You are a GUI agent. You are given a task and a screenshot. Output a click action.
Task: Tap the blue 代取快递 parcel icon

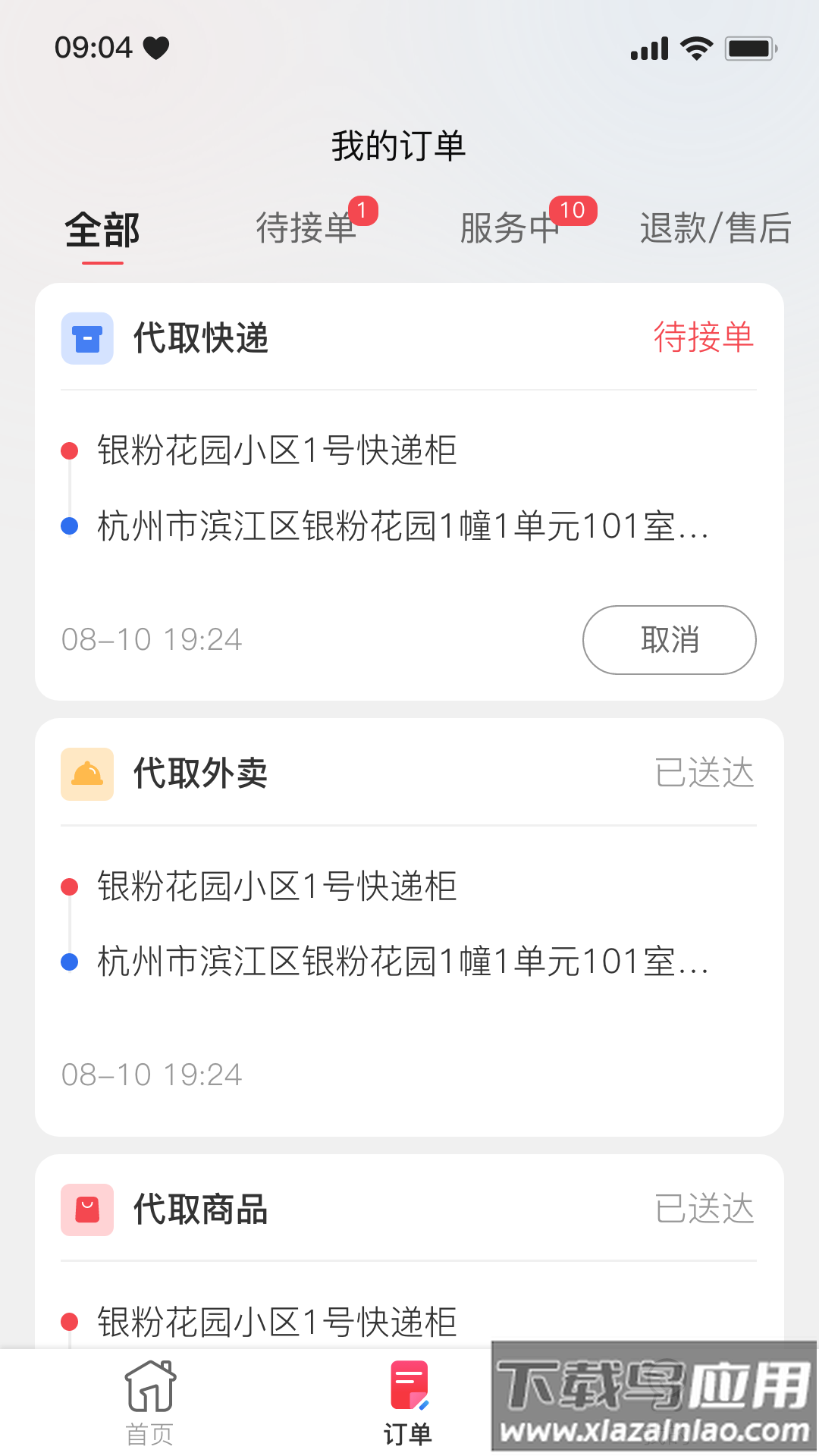[x=87, y=339]
